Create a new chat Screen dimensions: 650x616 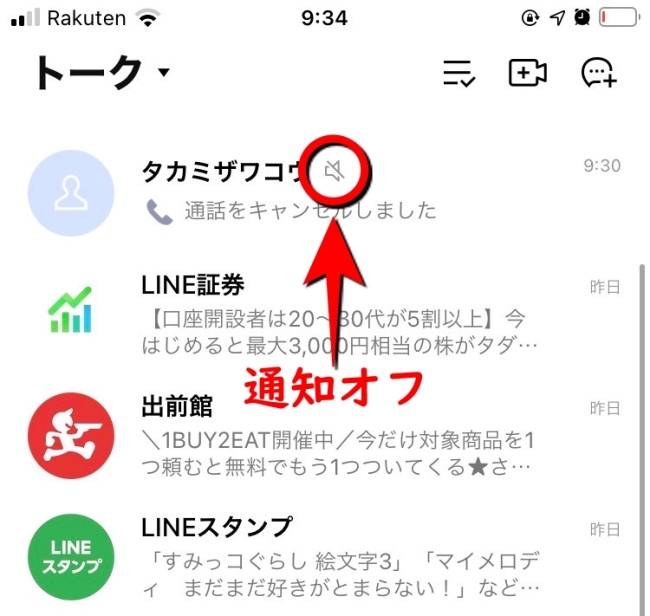pyautogui.click(x=598, y=73)
